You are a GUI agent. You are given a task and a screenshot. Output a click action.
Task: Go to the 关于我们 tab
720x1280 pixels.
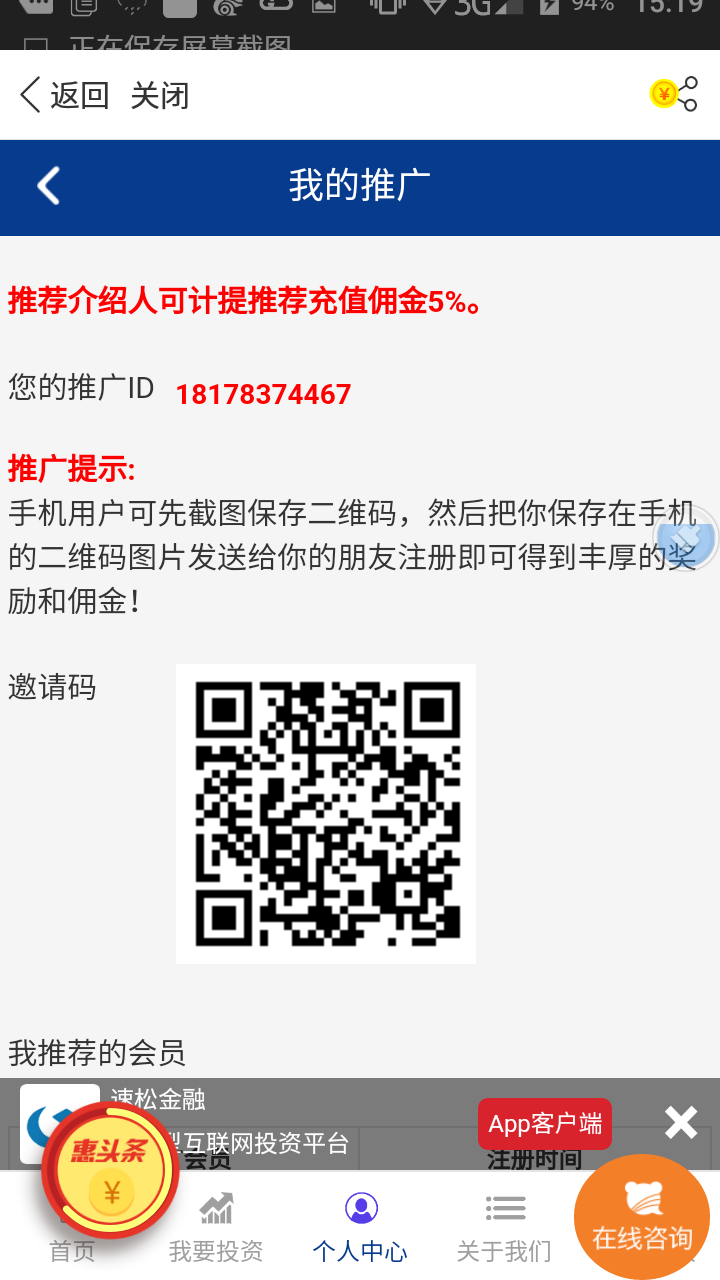pyautogui.click(x=504, y=1226)
